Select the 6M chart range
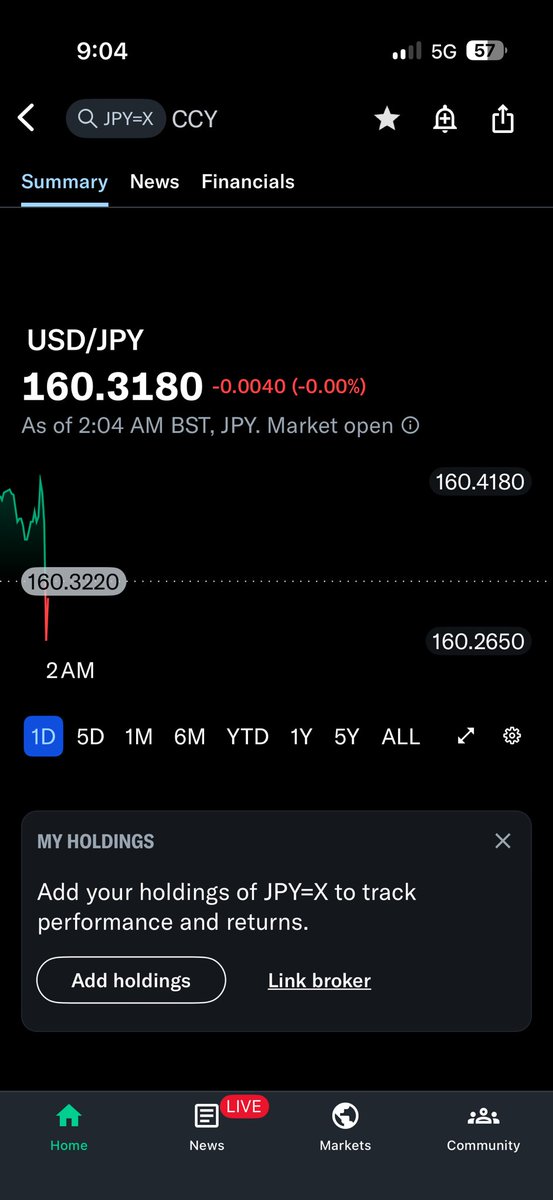Screen dimensions: 553x1200 click(x=189, y=737)
